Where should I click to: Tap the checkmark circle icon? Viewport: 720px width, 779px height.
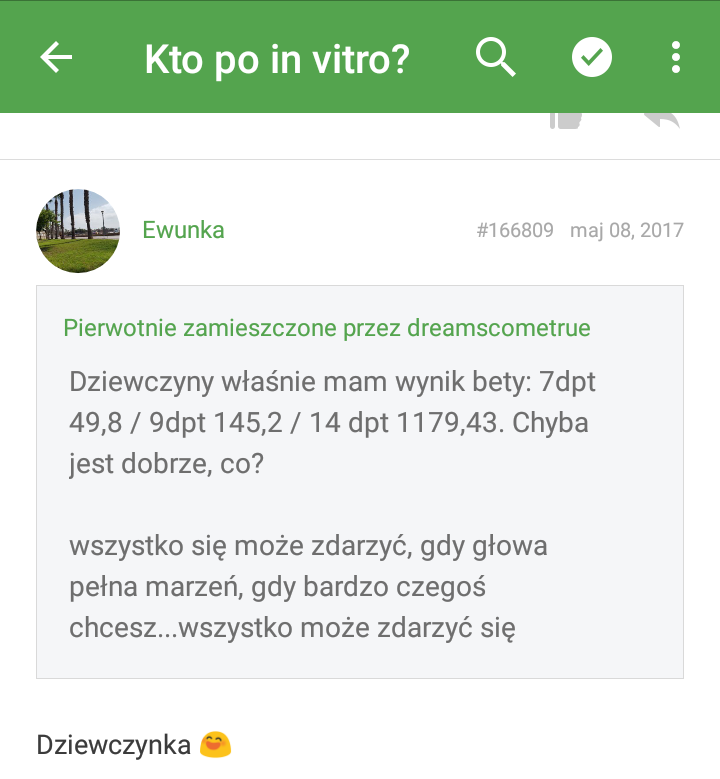tap(592, 58)
